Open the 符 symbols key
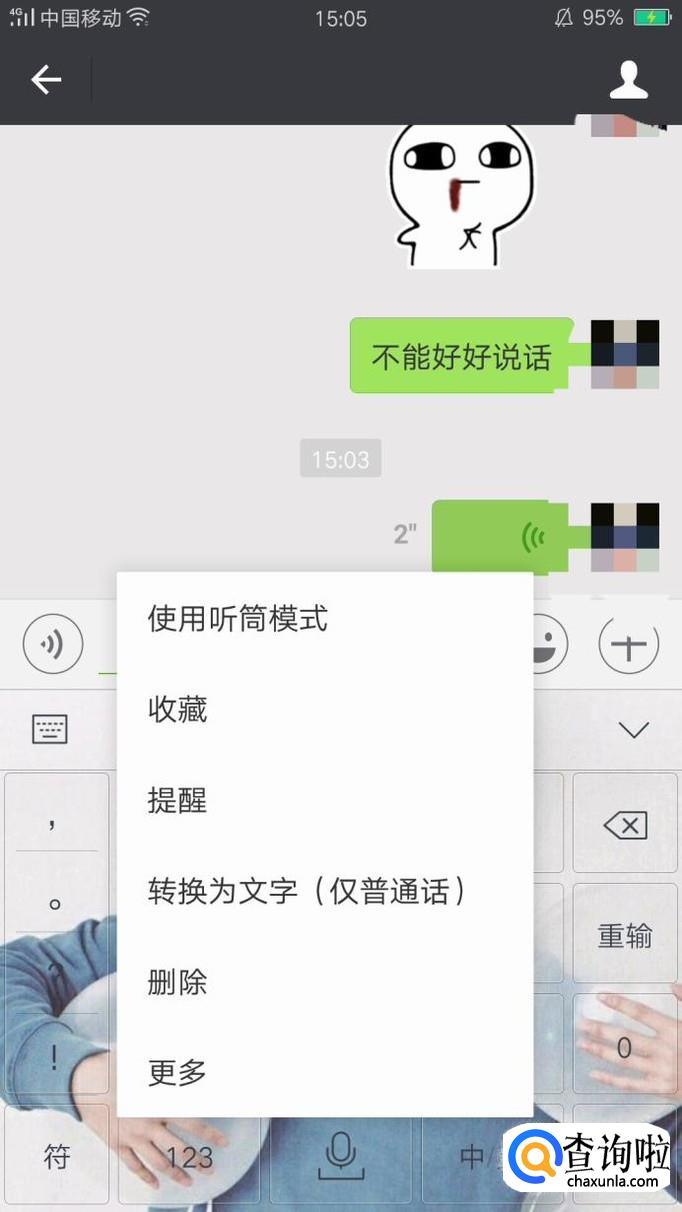The height and width of the screenshot is (1212, 682). coord(57,1157)
